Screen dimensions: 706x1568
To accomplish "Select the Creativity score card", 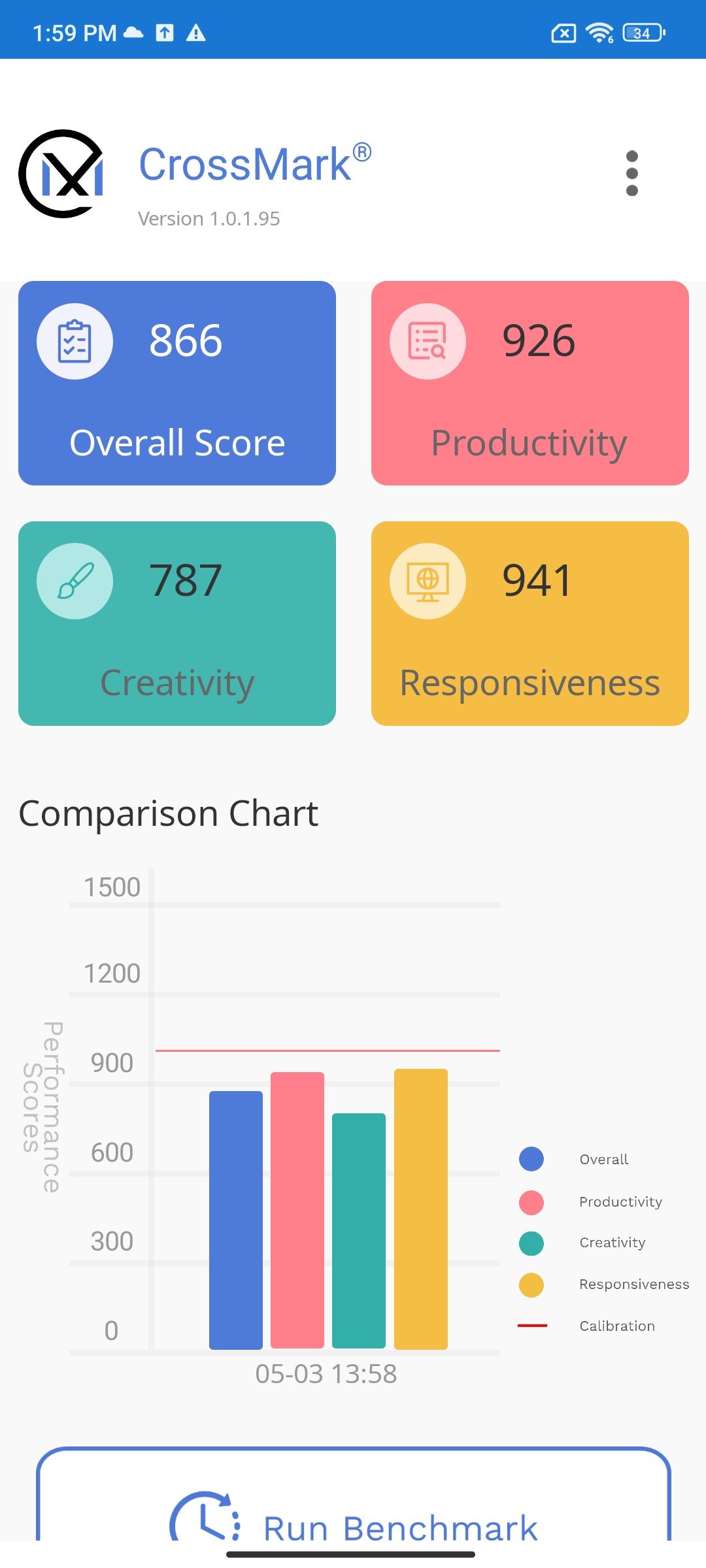I will [x=177, y=623].
